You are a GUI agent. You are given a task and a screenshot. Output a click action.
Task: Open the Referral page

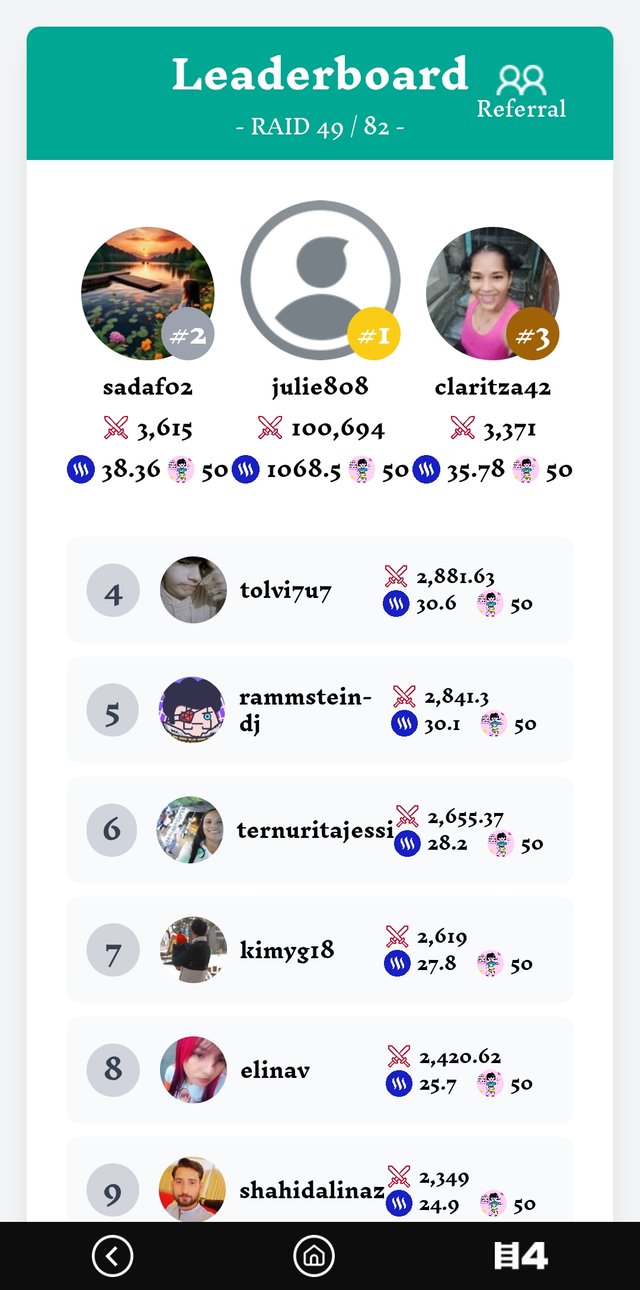click(x=521, y=91)
